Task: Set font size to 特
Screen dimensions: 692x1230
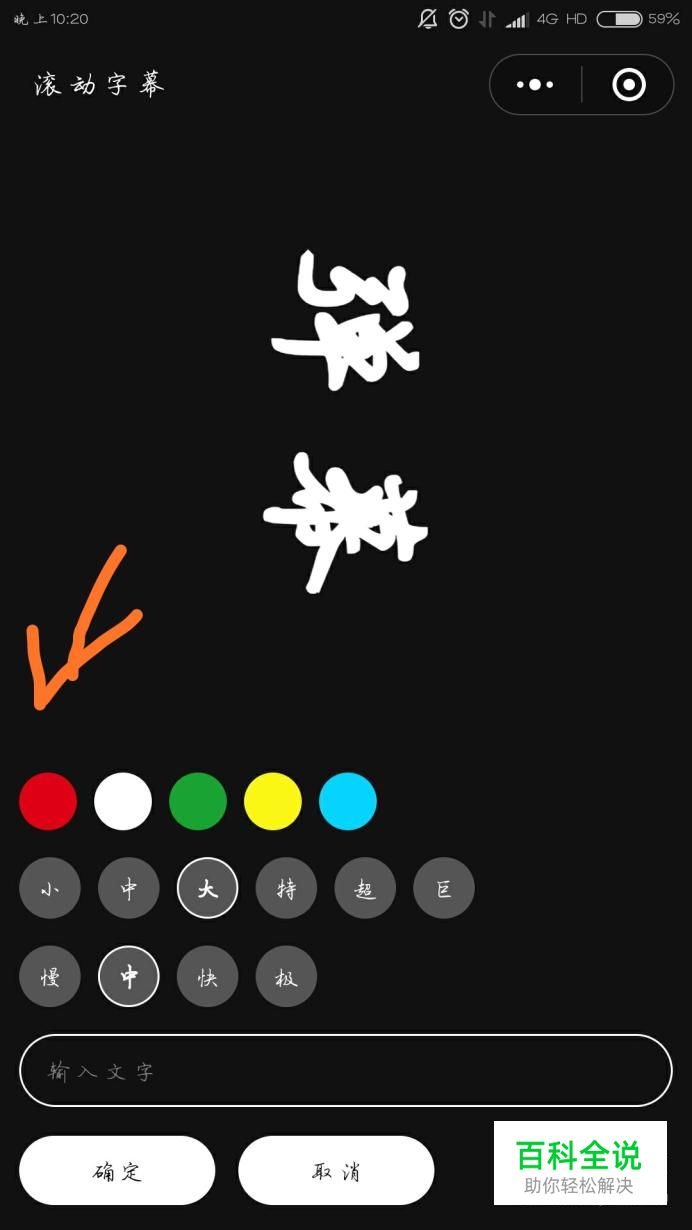Action: 286,888
